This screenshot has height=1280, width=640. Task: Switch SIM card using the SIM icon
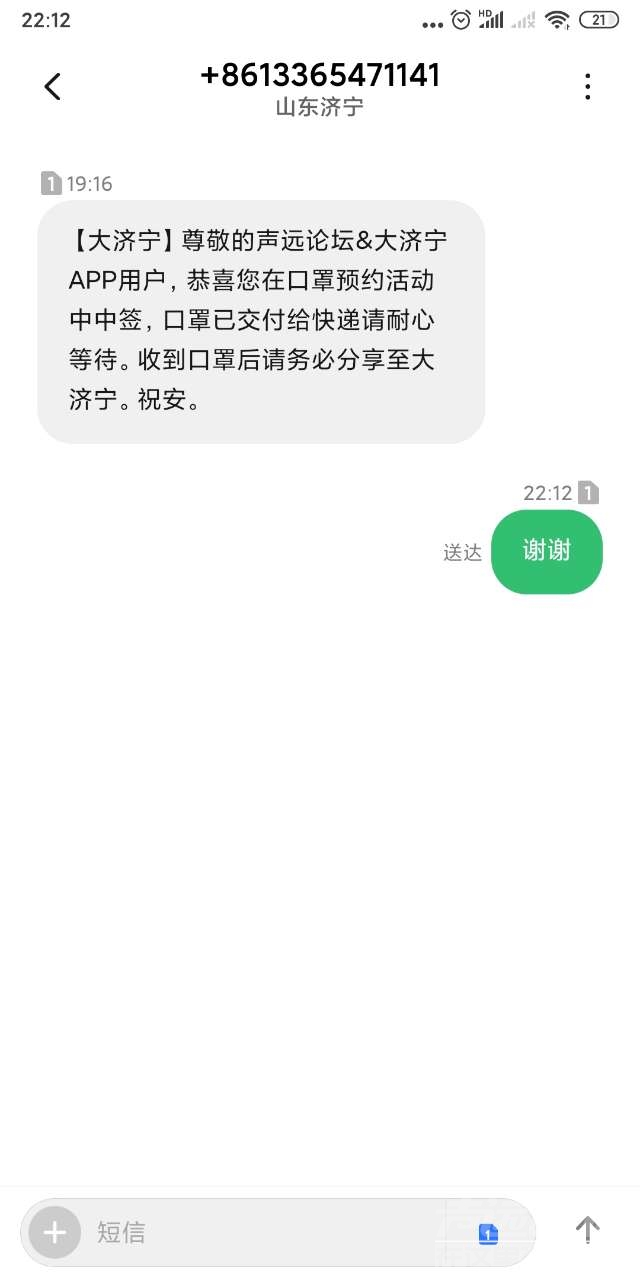click(x=488, y=1234)
